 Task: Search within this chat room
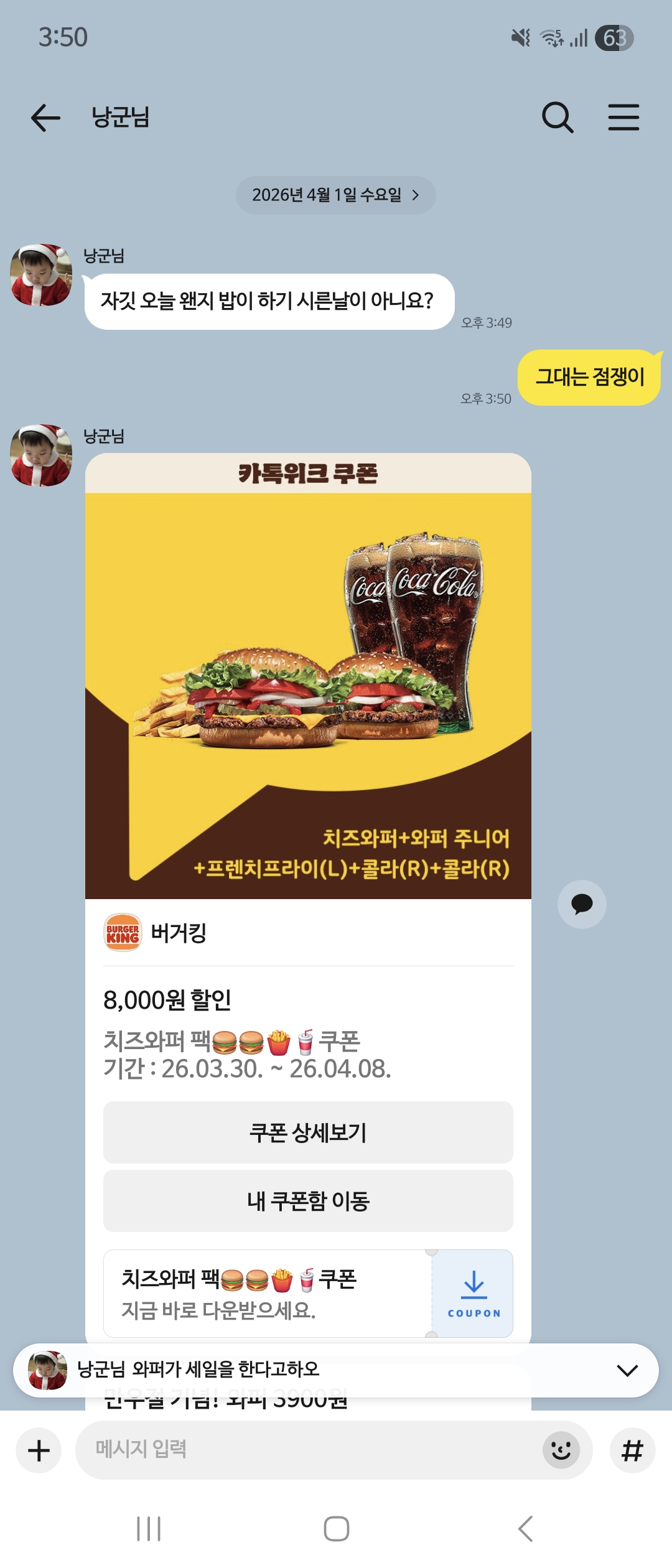[558, 118]
